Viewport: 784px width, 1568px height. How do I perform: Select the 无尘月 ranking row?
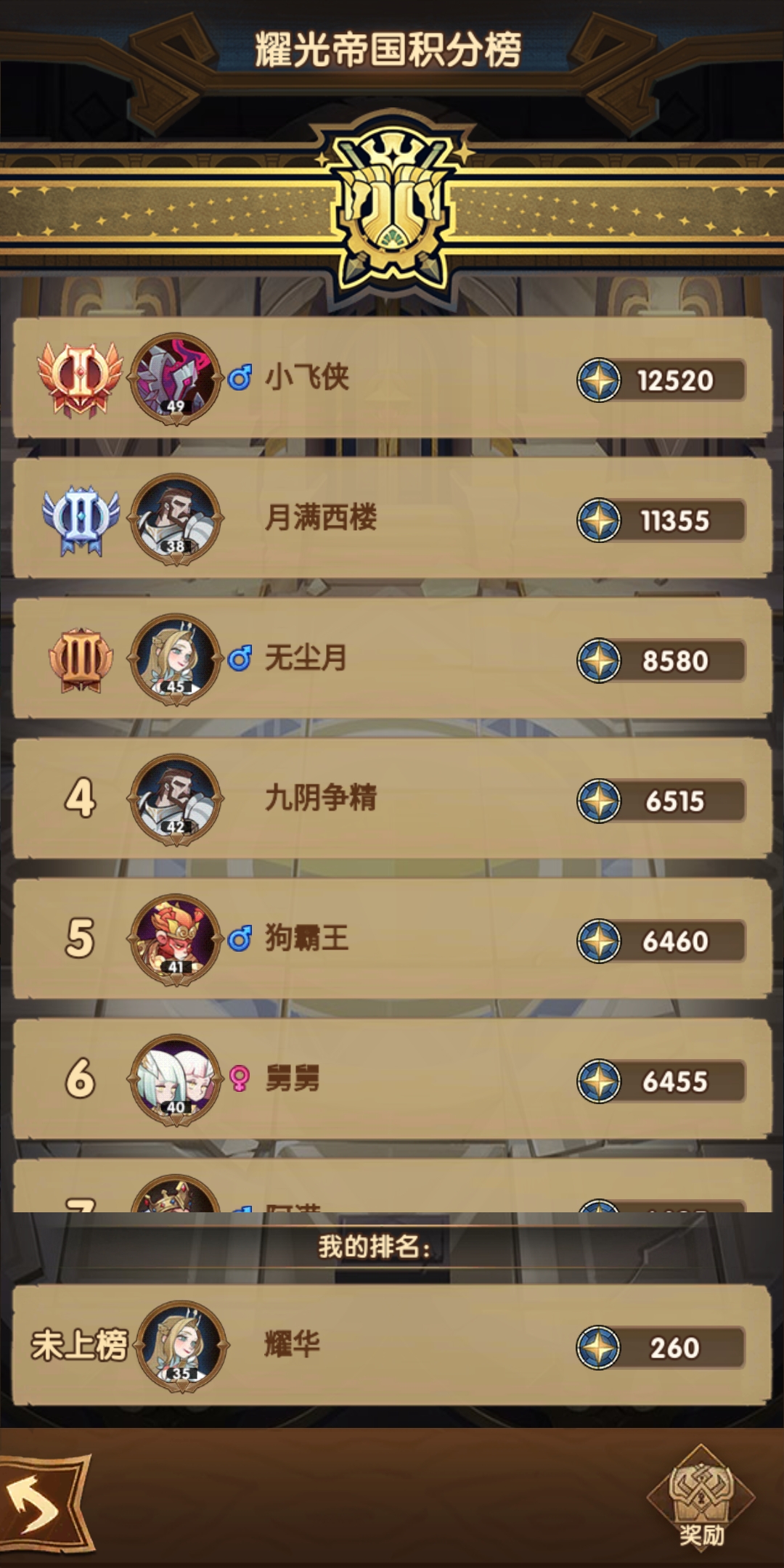coord(392,658)
